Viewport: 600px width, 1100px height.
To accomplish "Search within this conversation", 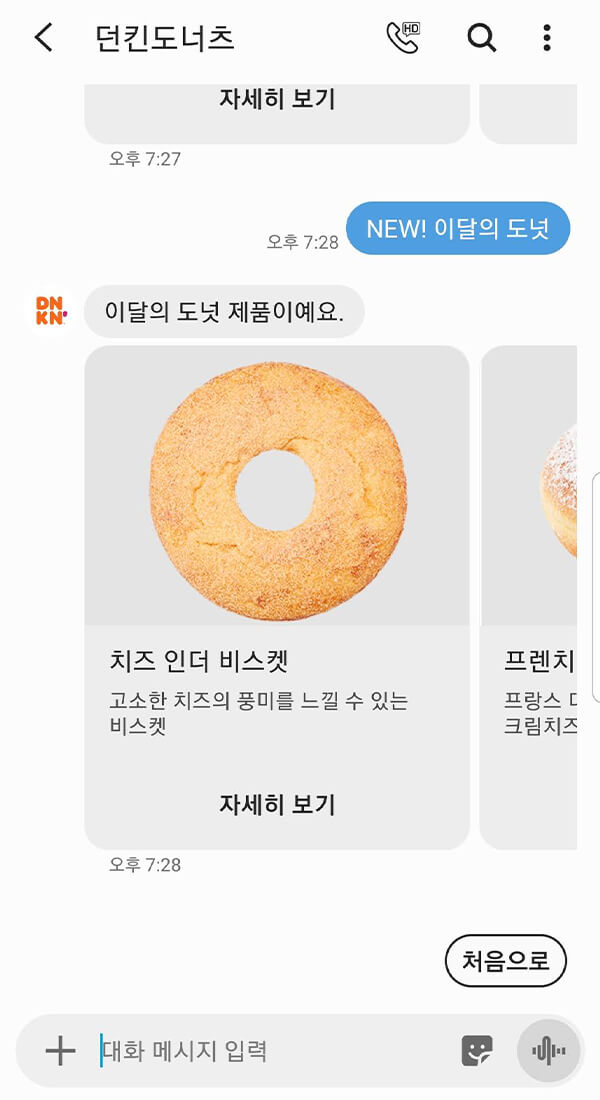I will tap(482, 38).
